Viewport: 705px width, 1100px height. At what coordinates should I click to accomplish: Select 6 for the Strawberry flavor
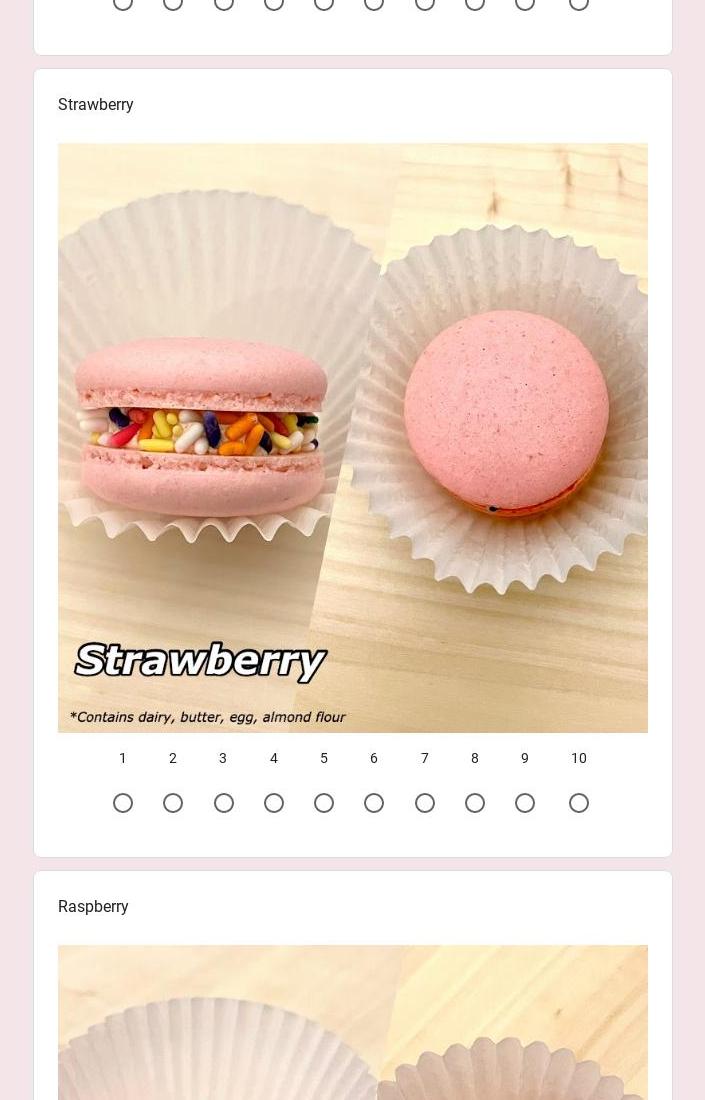click(x=374, y=803)
